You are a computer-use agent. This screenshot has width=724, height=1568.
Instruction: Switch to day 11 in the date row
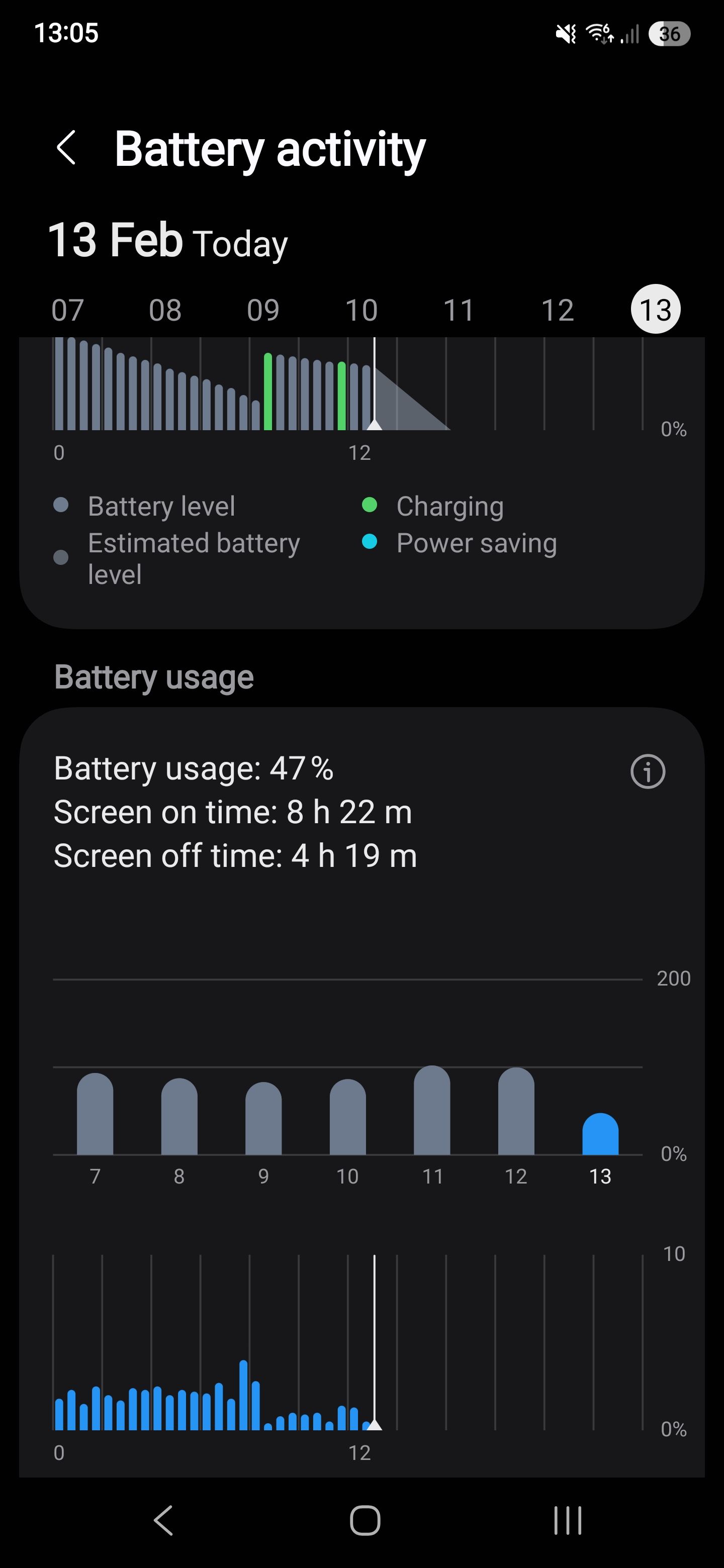click(460, 309)
